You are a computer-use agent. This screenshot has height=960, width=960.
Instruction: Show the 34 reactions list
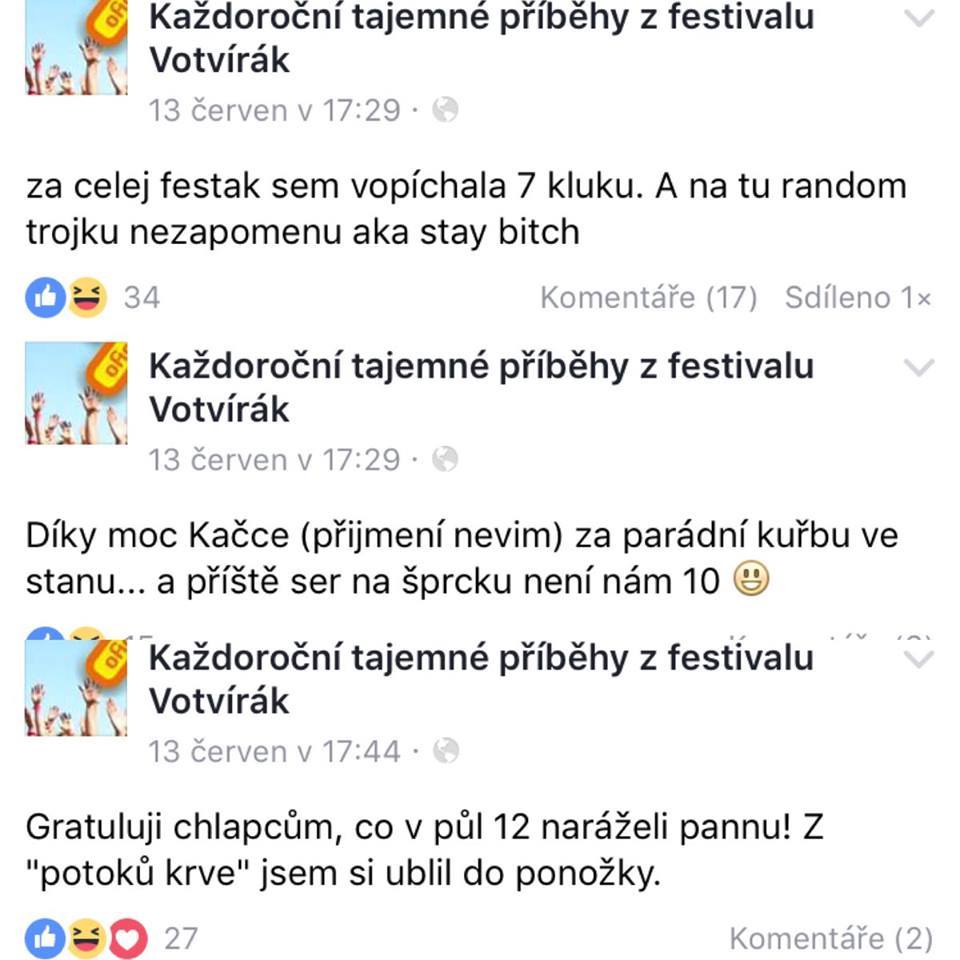[x=141, y=297]
